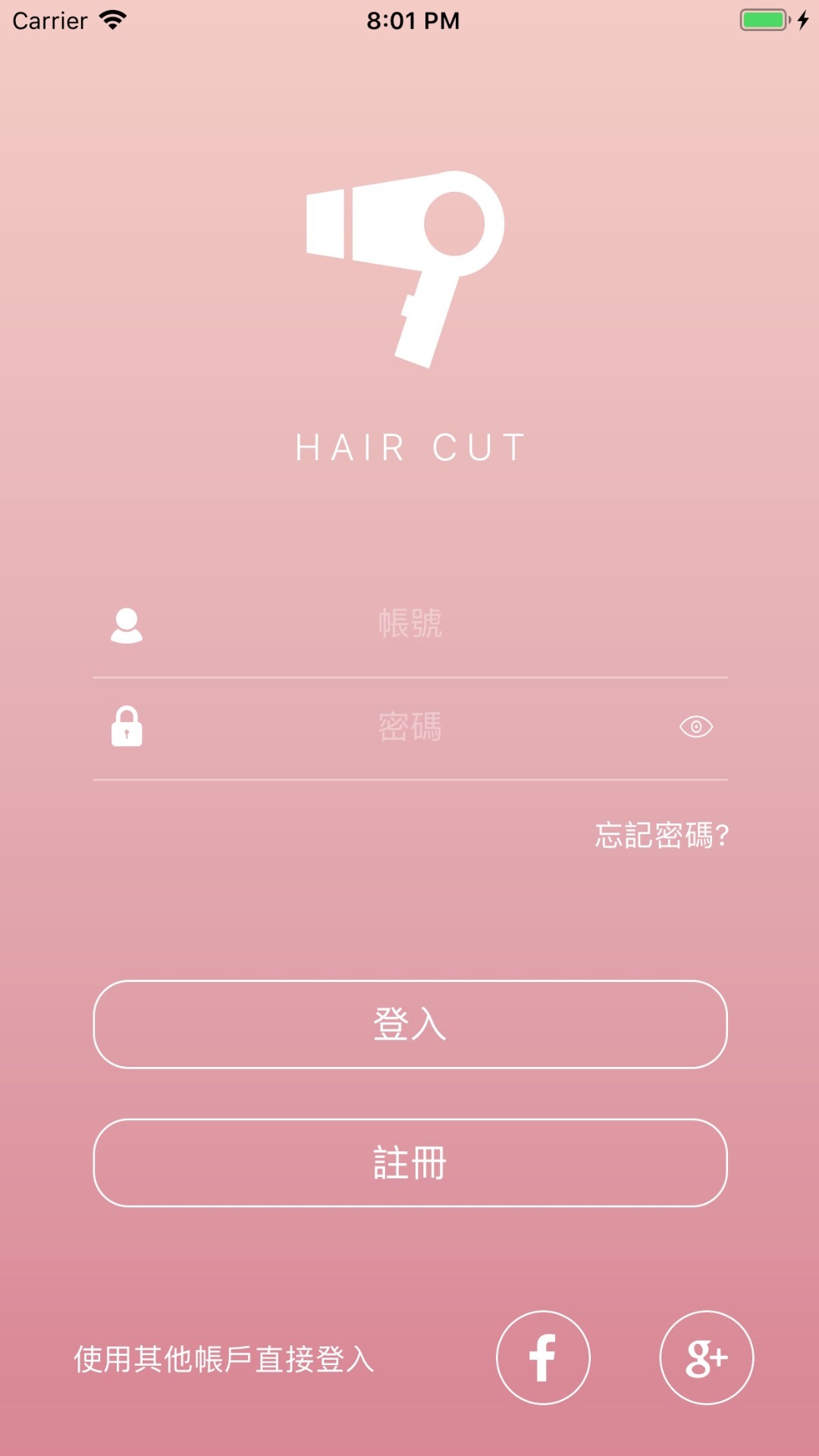Sign in with the Google+ icon
The image size is (819, 1456).
click(x=707, y=1357)
